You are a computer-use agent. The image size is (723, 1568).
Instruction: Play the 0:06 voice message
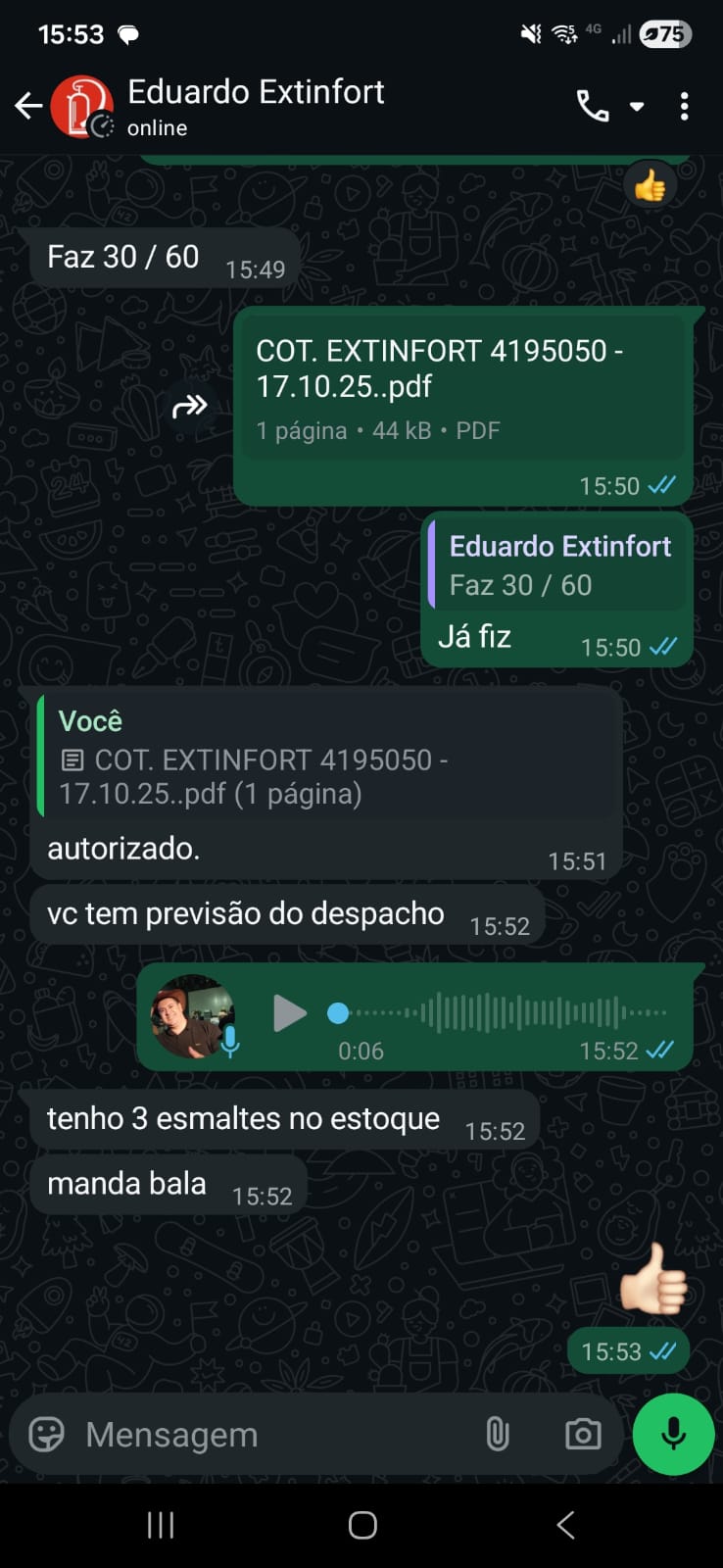pyautogui.click(x=288, y=1012)
